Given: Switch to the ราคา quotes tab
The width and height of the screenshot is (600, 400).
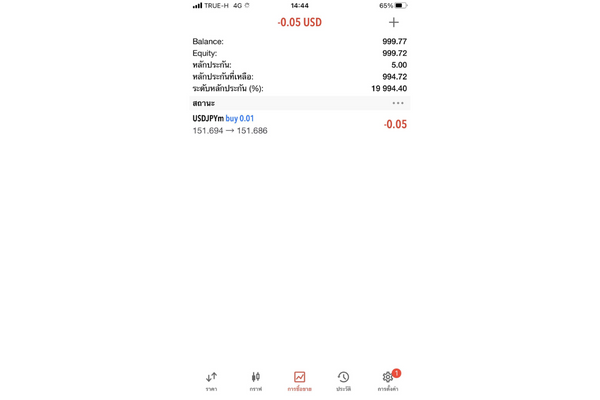Looking at the screenshot, I should point(211,380).
